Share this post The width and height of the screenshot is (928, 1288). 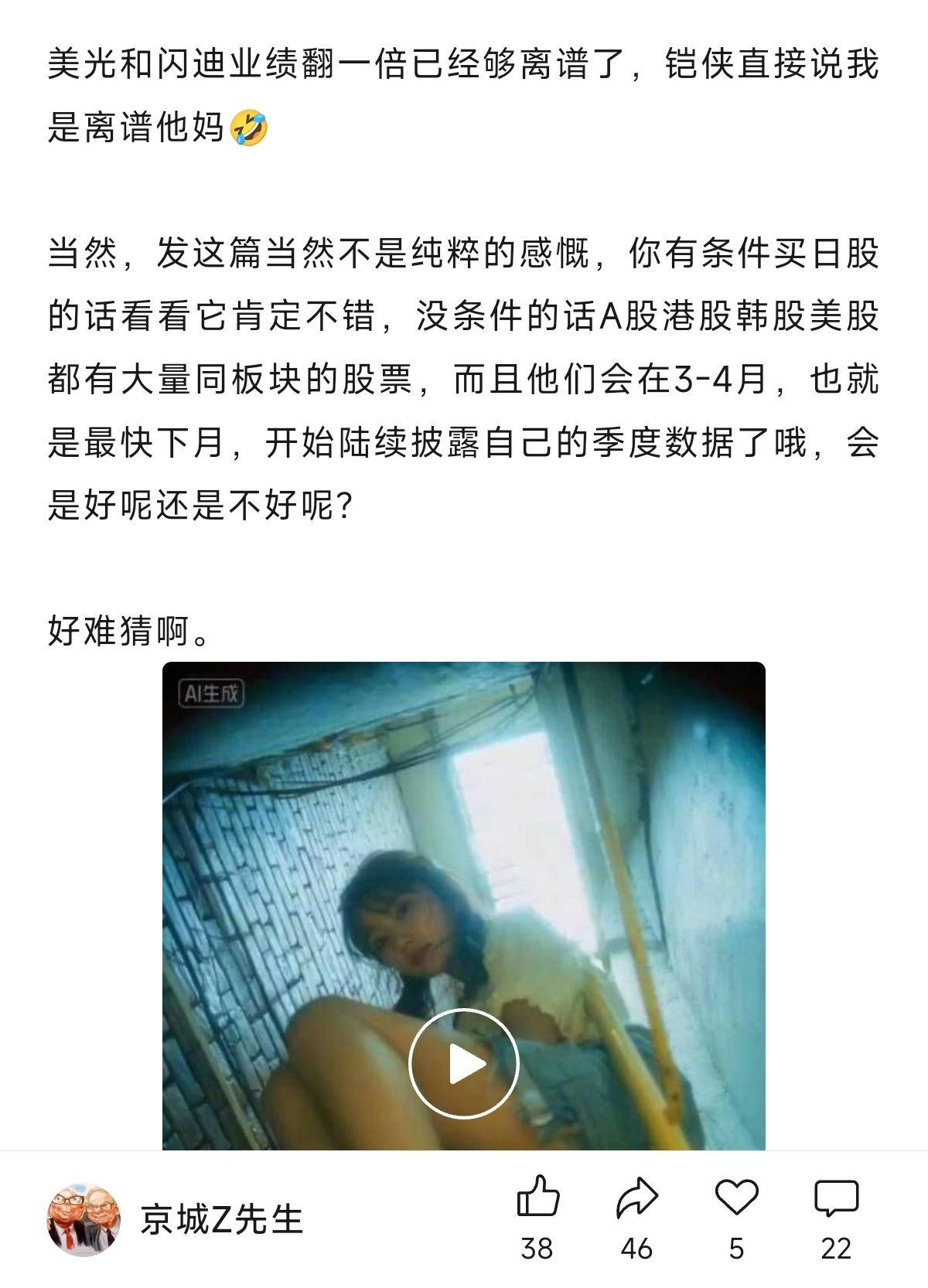[636, 1198]
